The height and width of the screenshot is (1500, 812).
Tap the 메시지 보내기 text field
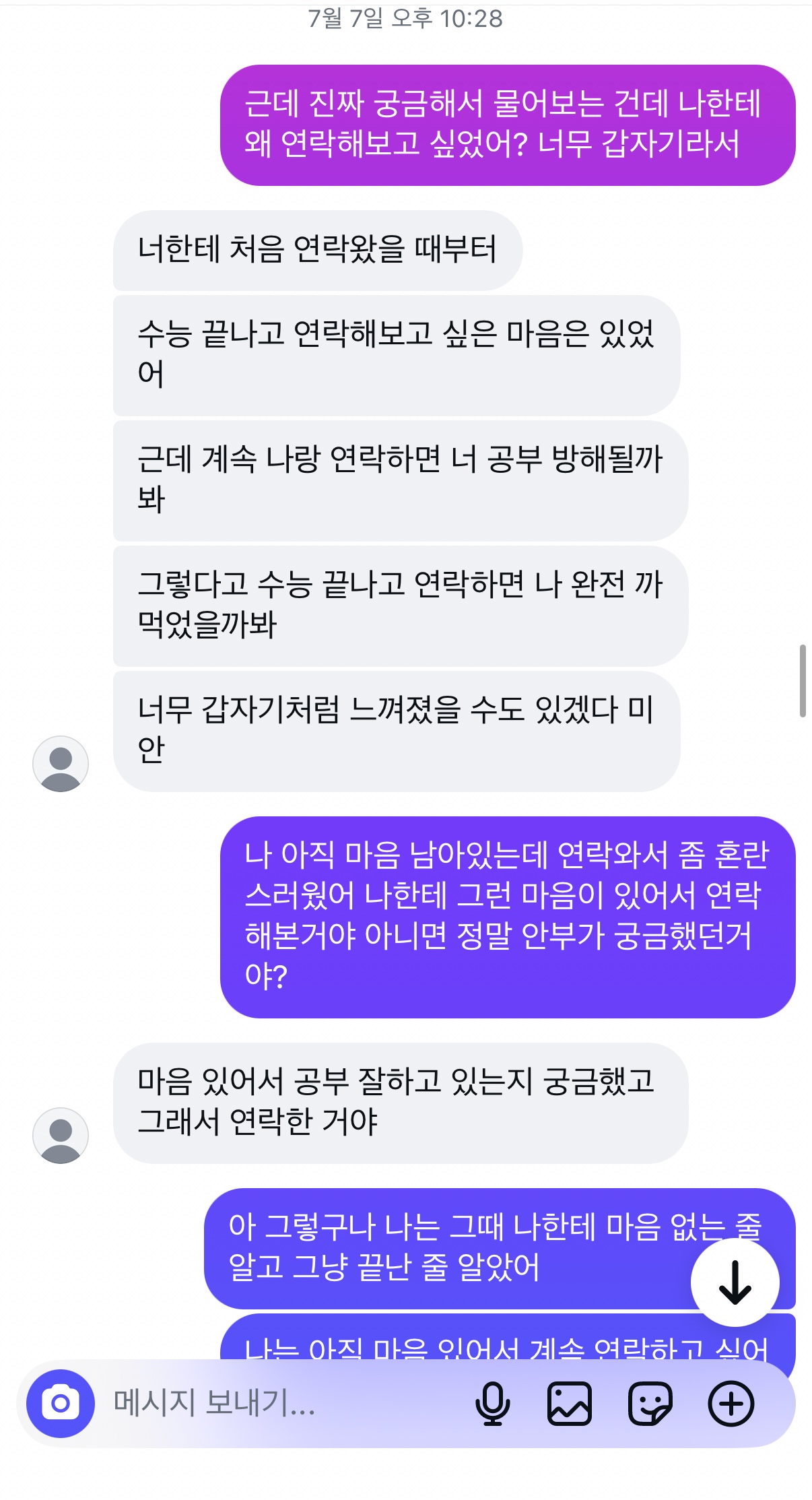(x=283, y=1404)
